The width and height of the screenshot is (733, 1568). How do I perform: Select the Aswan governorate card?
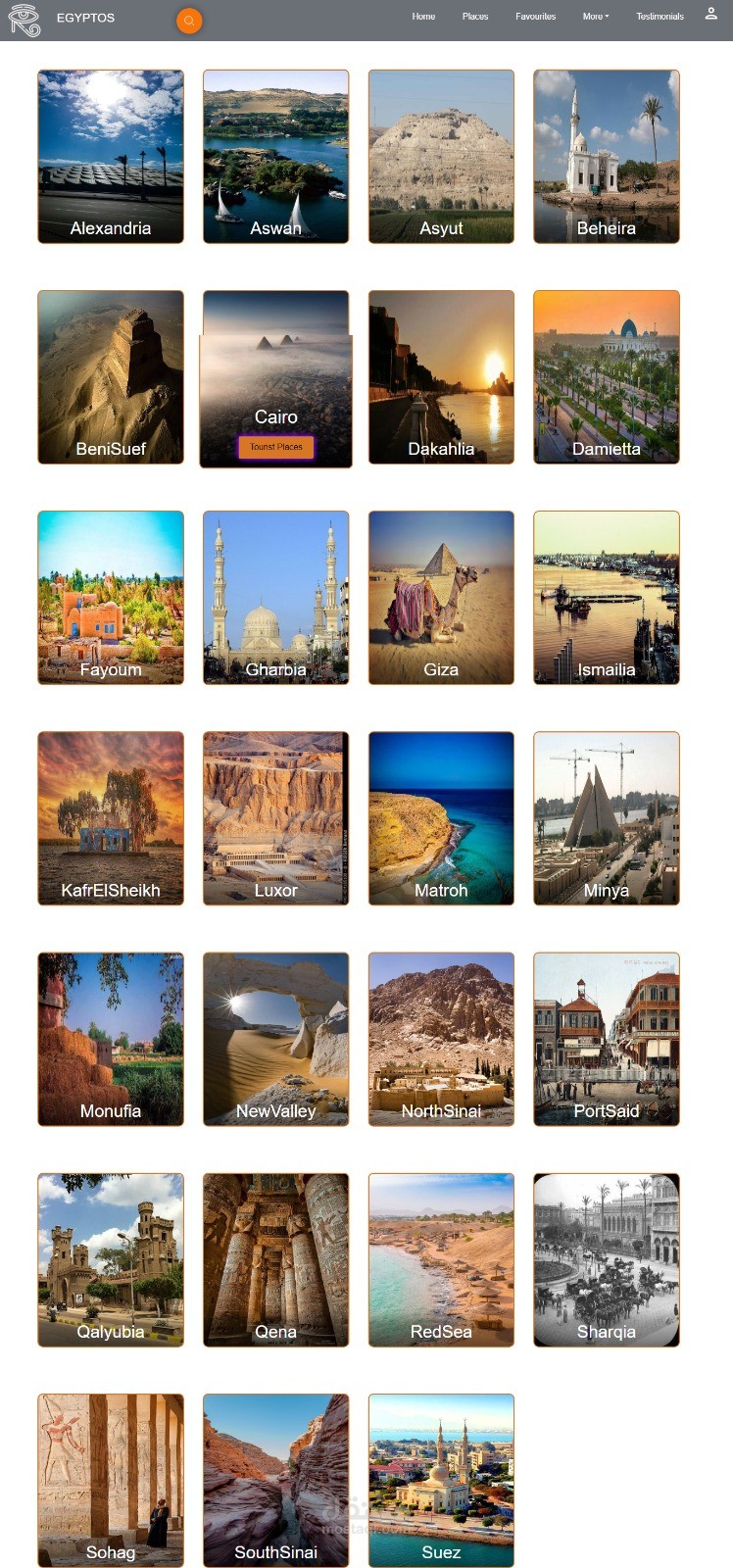point(275,157)
